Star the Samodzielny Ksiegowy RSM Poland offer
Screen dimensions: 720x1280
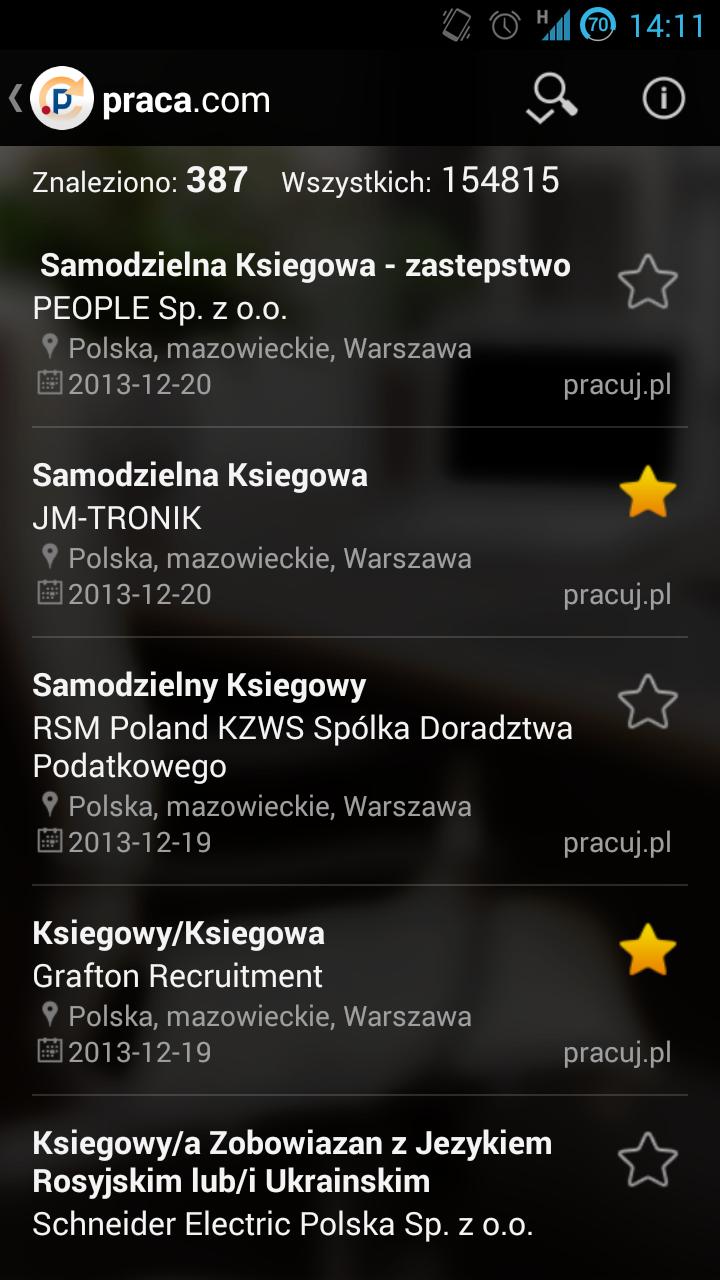648,700
